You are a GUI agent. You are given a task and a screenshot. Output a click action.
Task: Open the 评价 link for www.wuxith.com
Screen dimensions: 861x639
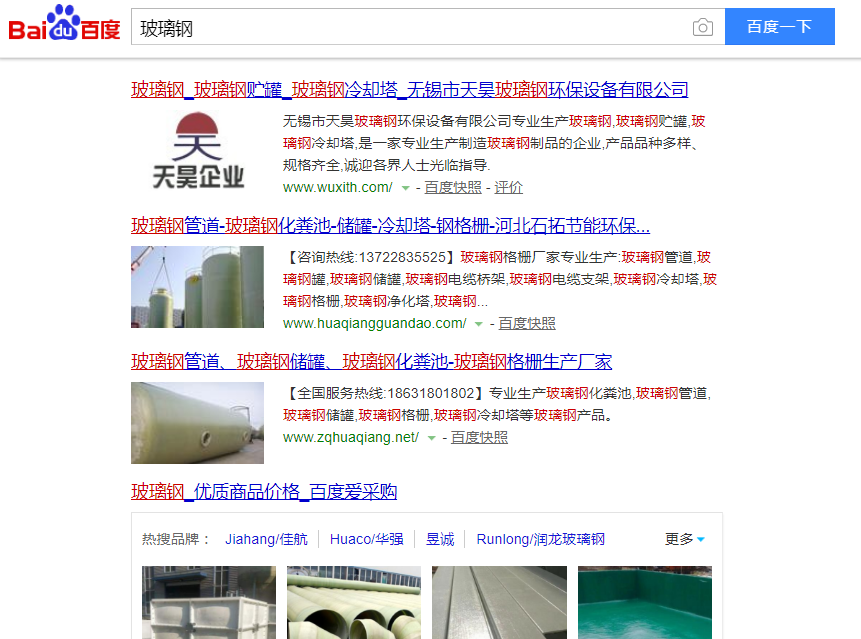tap(508, 187)
